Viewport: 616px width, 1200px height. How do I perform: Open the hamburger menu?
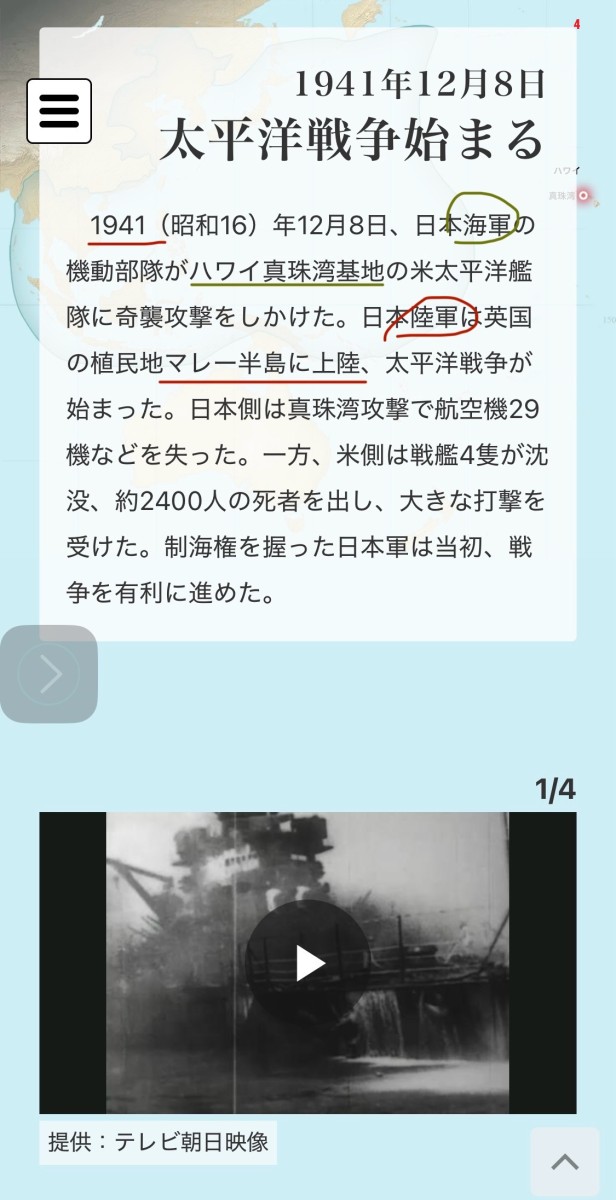59,111
